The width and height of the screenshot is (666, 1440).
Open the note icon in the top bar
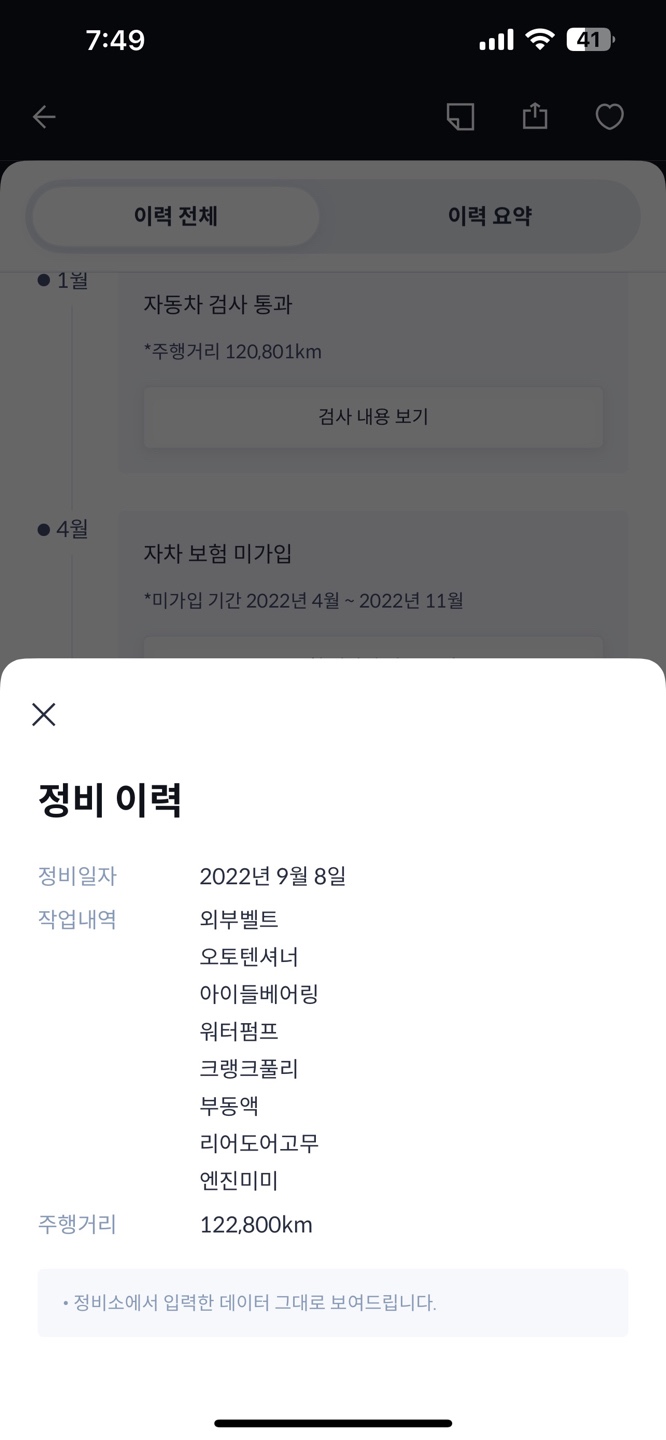[460, 117]
